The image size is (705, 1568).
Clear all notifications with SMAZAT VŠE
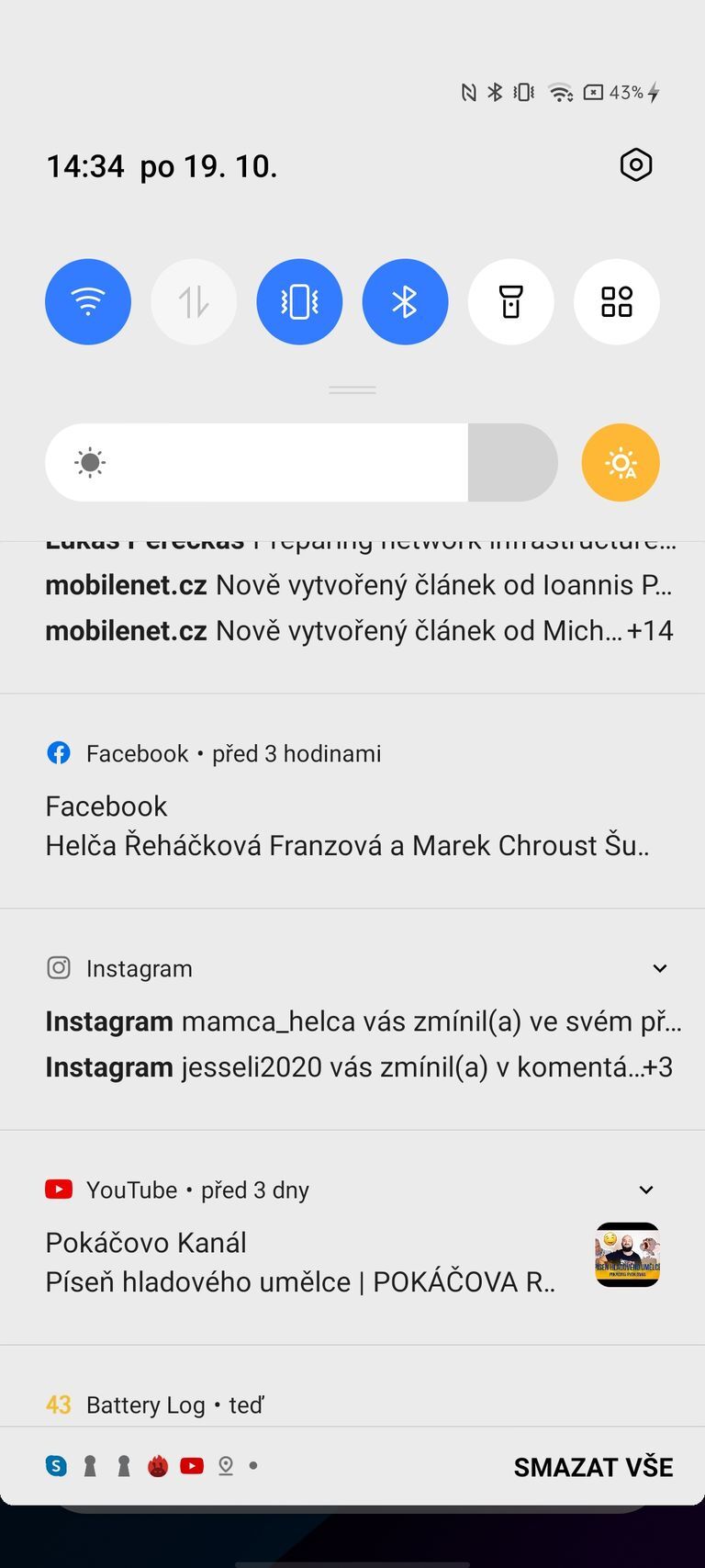[593, 1467]
